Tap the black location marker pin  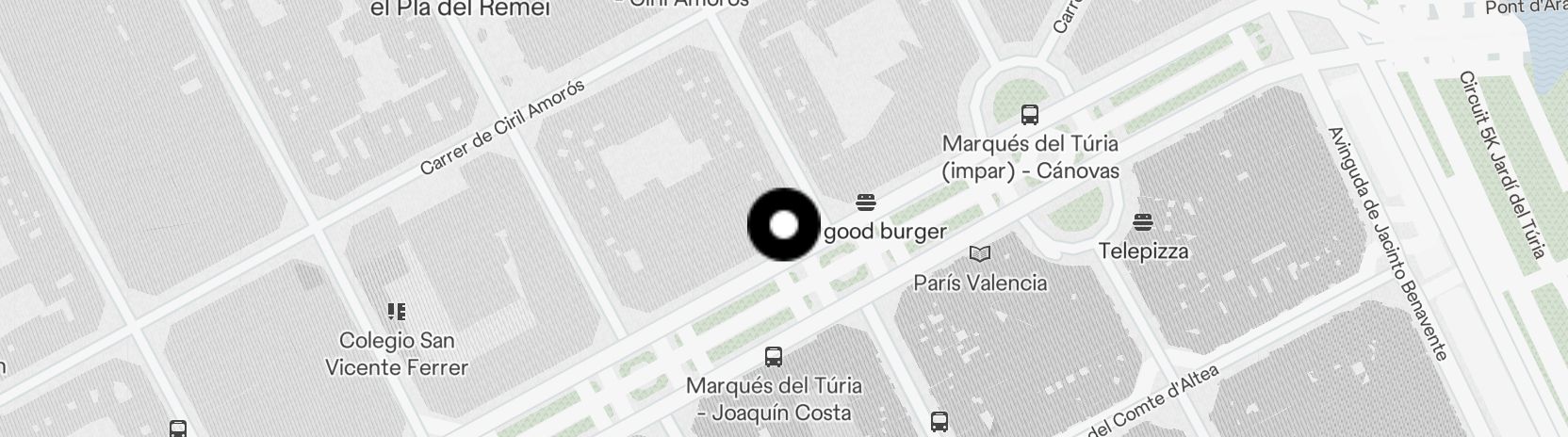[783, 225]
